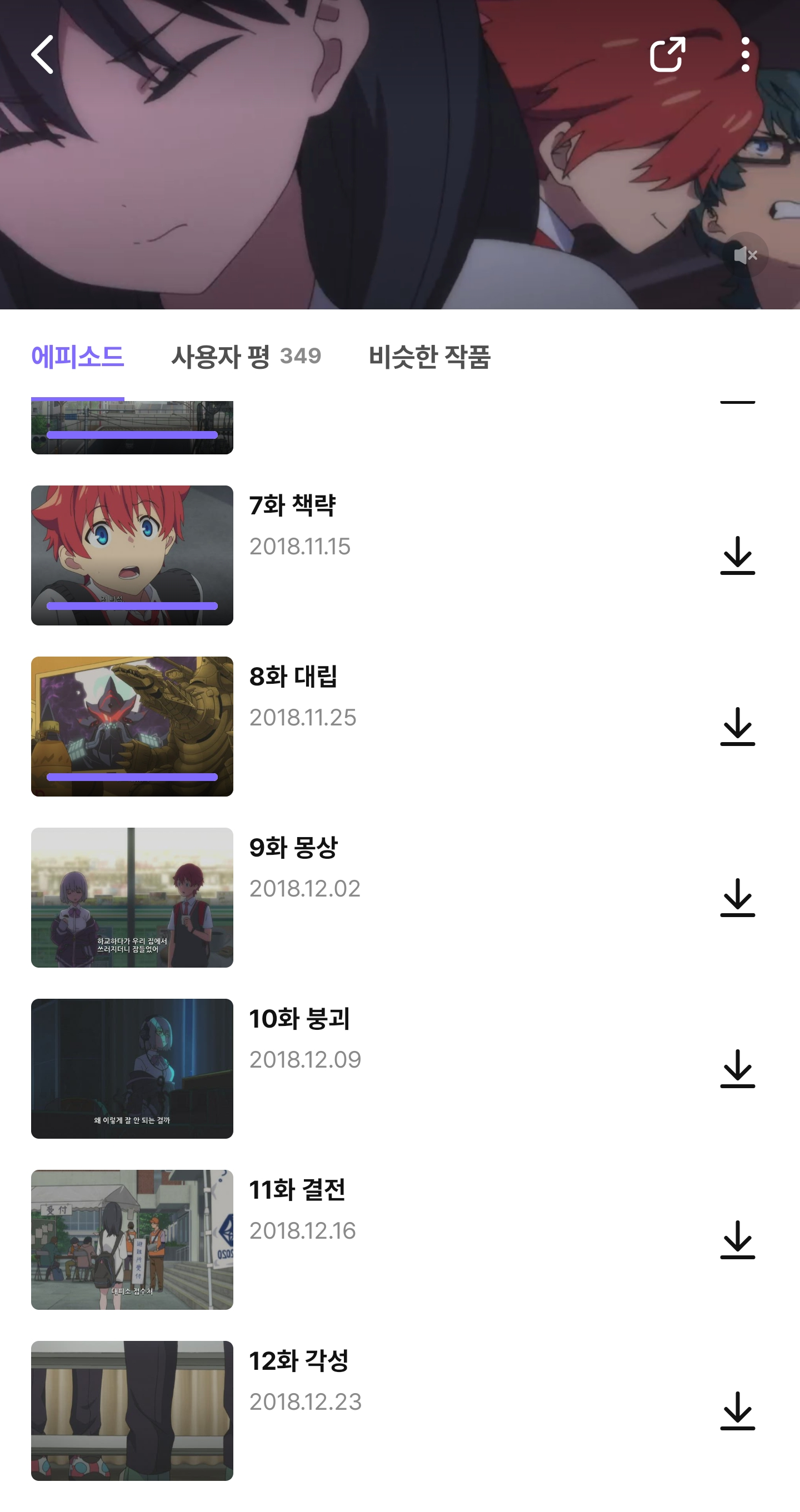Play episode 10화 붕괴

(x=132, y=1068)
